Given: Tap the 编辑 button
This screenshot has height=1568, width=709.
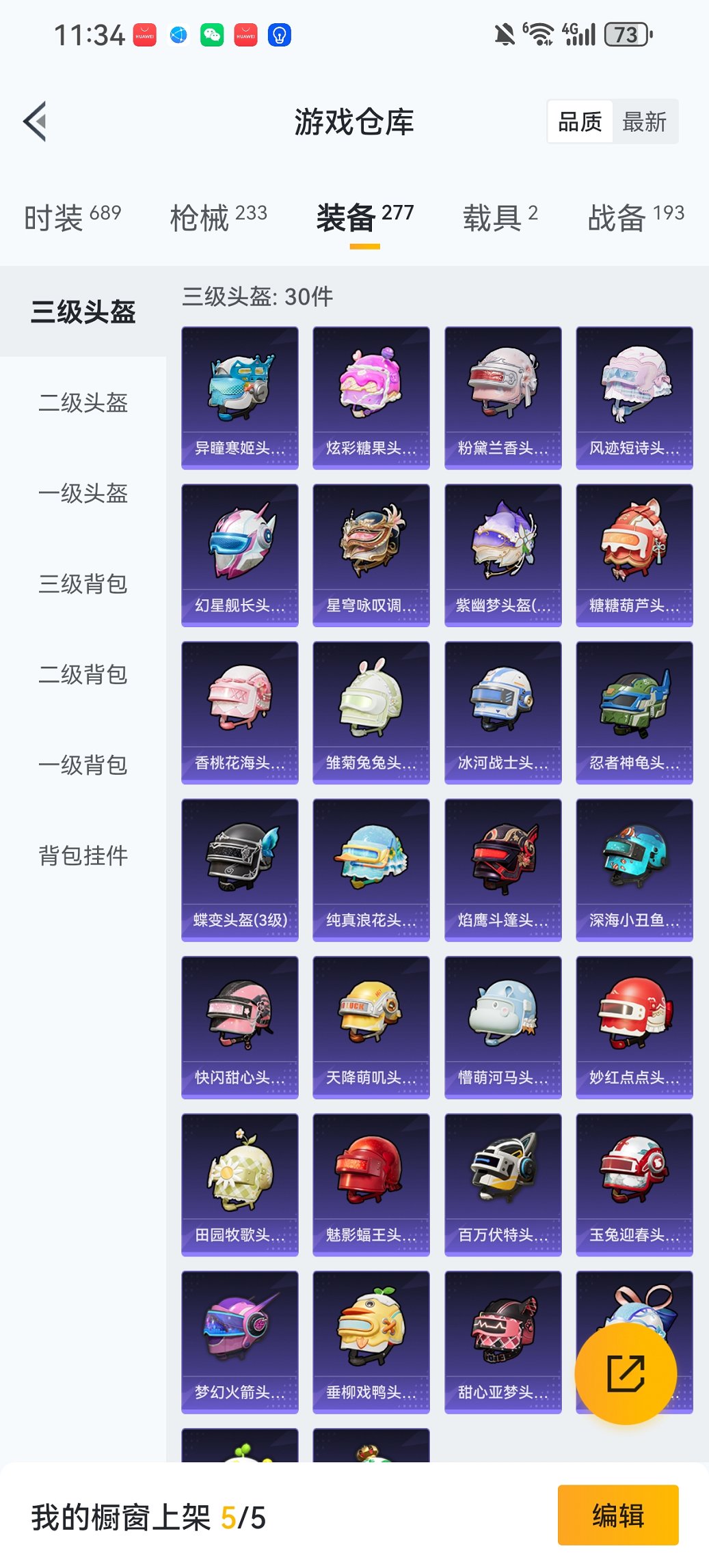Looking at the screenshot, I should coord(617,1516).
